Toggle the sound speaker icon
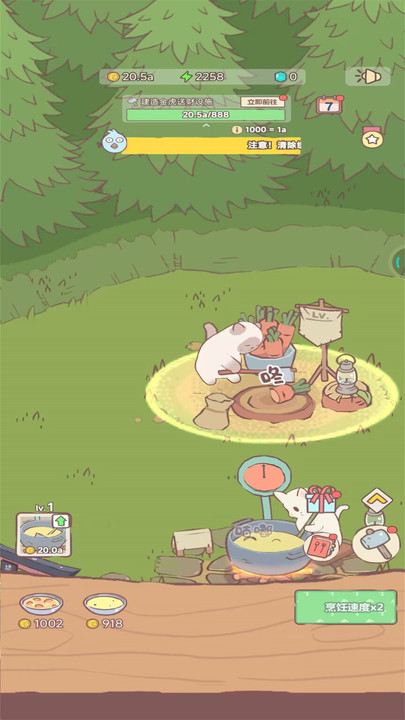405x720 pixels. coord(367,77)
